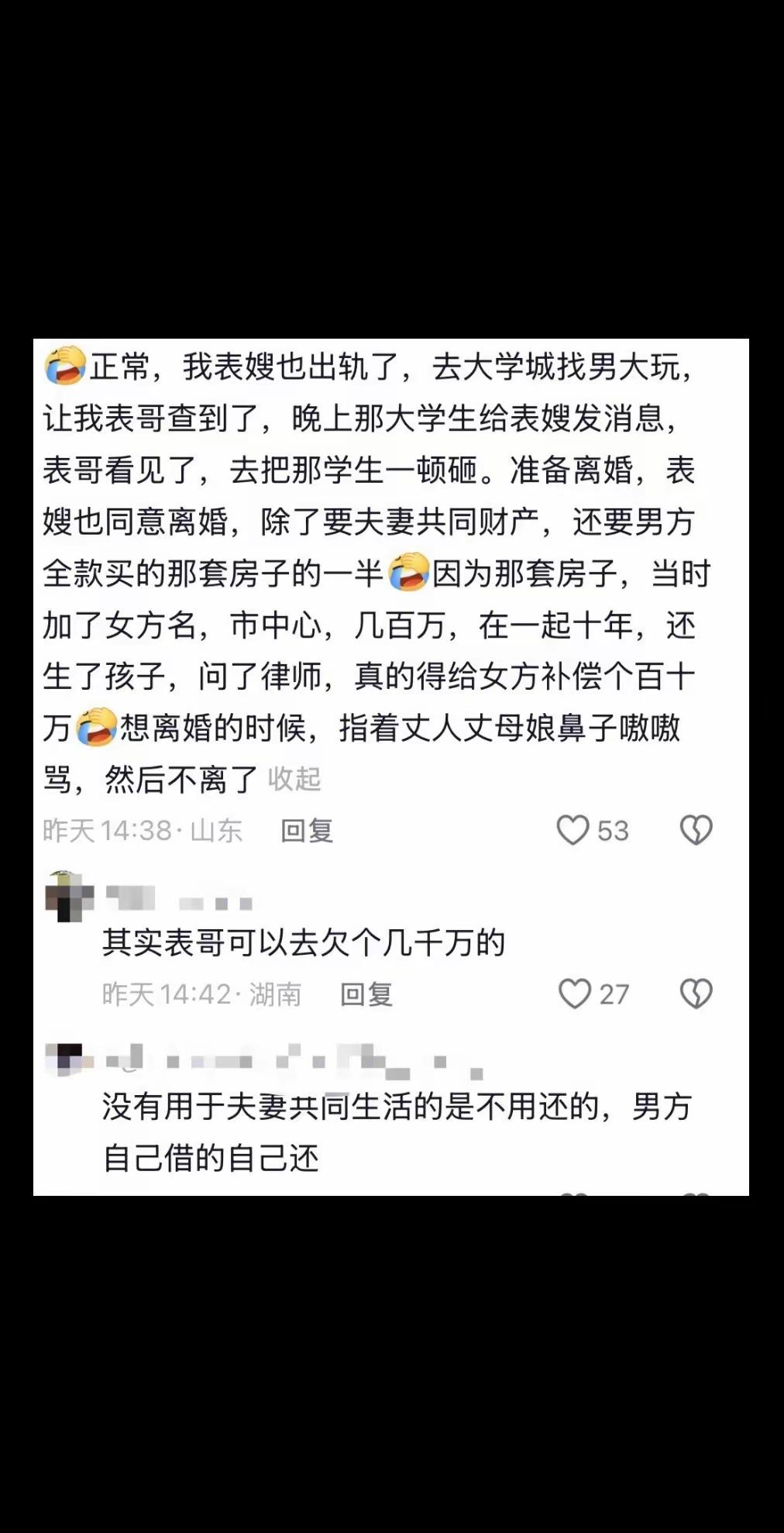Screen dimensions: 784x1533
Task: Collapse the long comment using 收起
Action: pos(296,777)
